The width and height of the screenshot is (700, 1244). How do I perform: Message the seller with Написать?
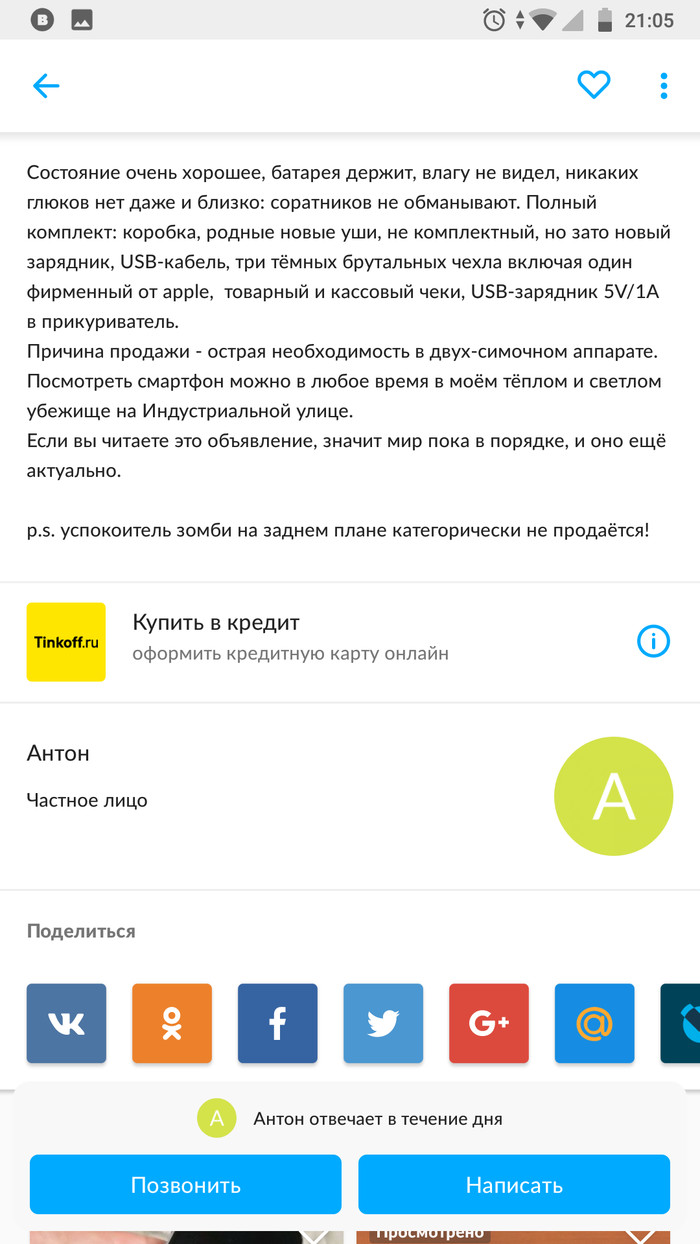514,1185
